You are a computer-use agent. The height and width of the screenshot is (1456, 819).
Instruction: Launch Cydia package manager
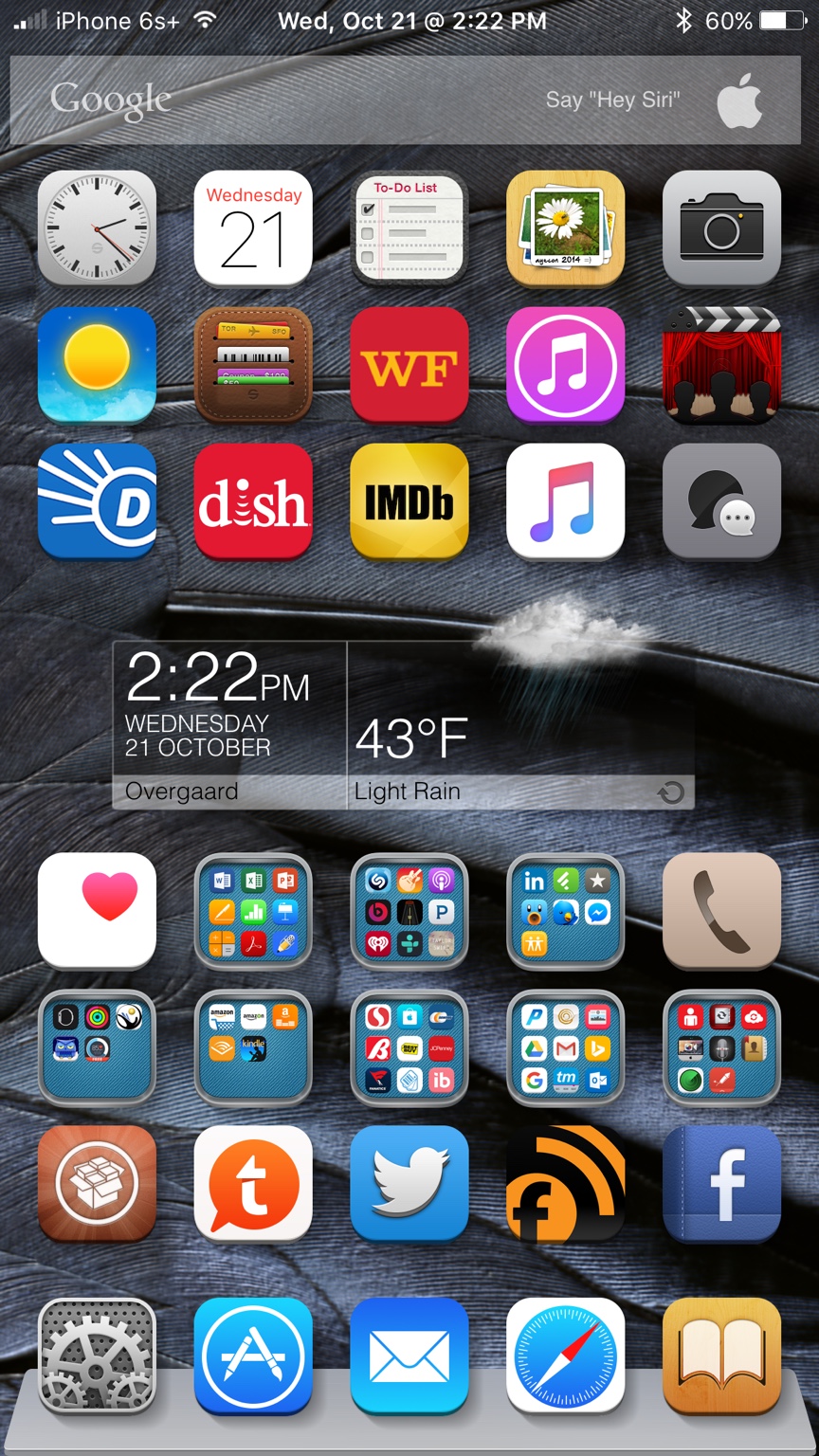97,1184
